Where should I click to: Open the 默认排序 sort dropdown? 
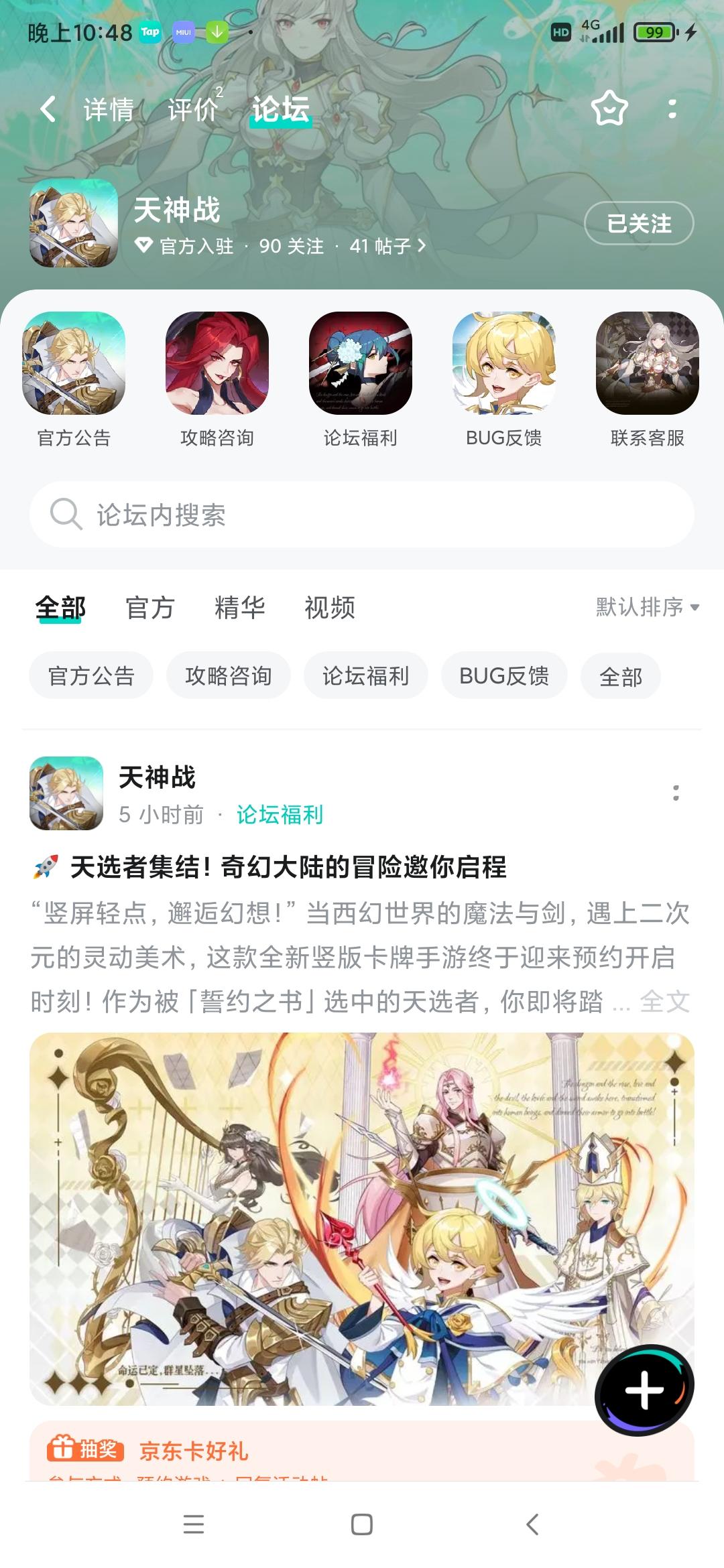633,608
